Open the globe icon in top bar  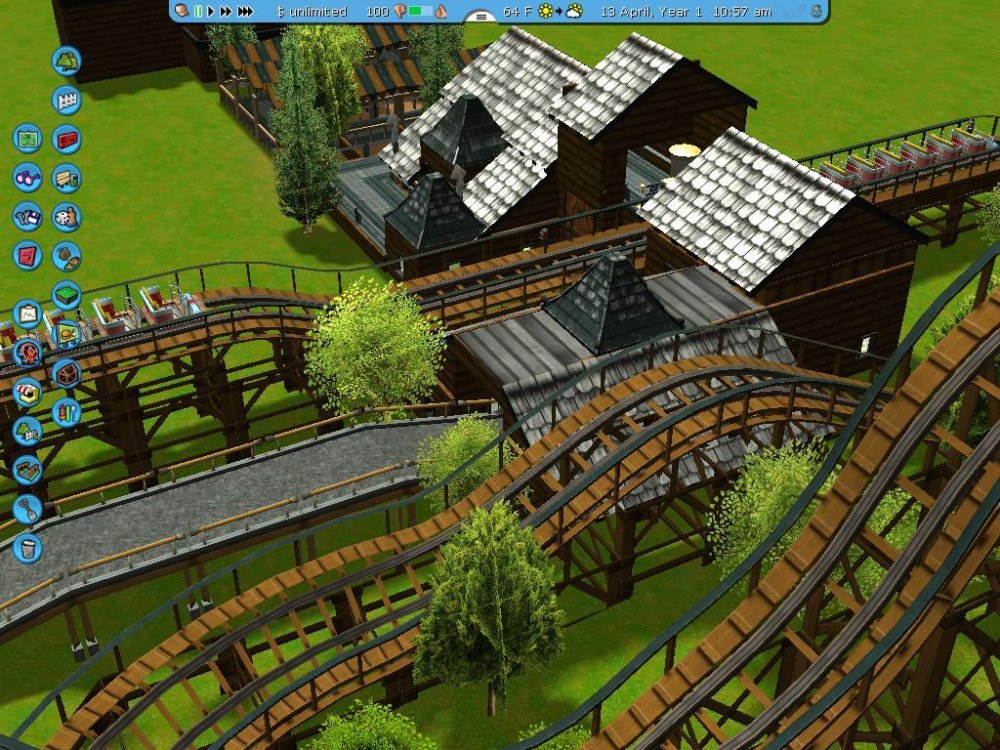[x=816, y=11]
